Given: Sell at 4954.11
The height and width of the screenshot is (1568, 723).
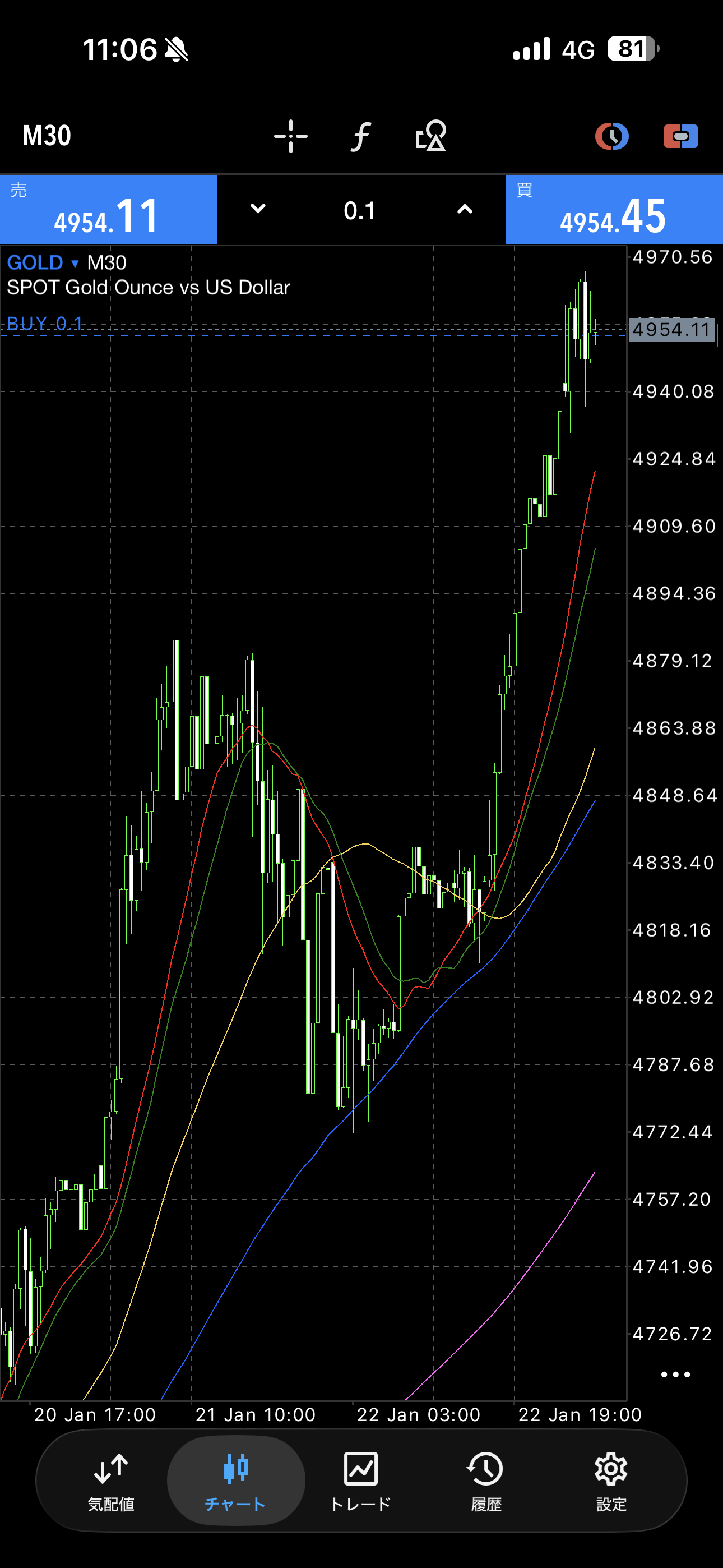Looking at the screenshot, I should tap(108, 210).
